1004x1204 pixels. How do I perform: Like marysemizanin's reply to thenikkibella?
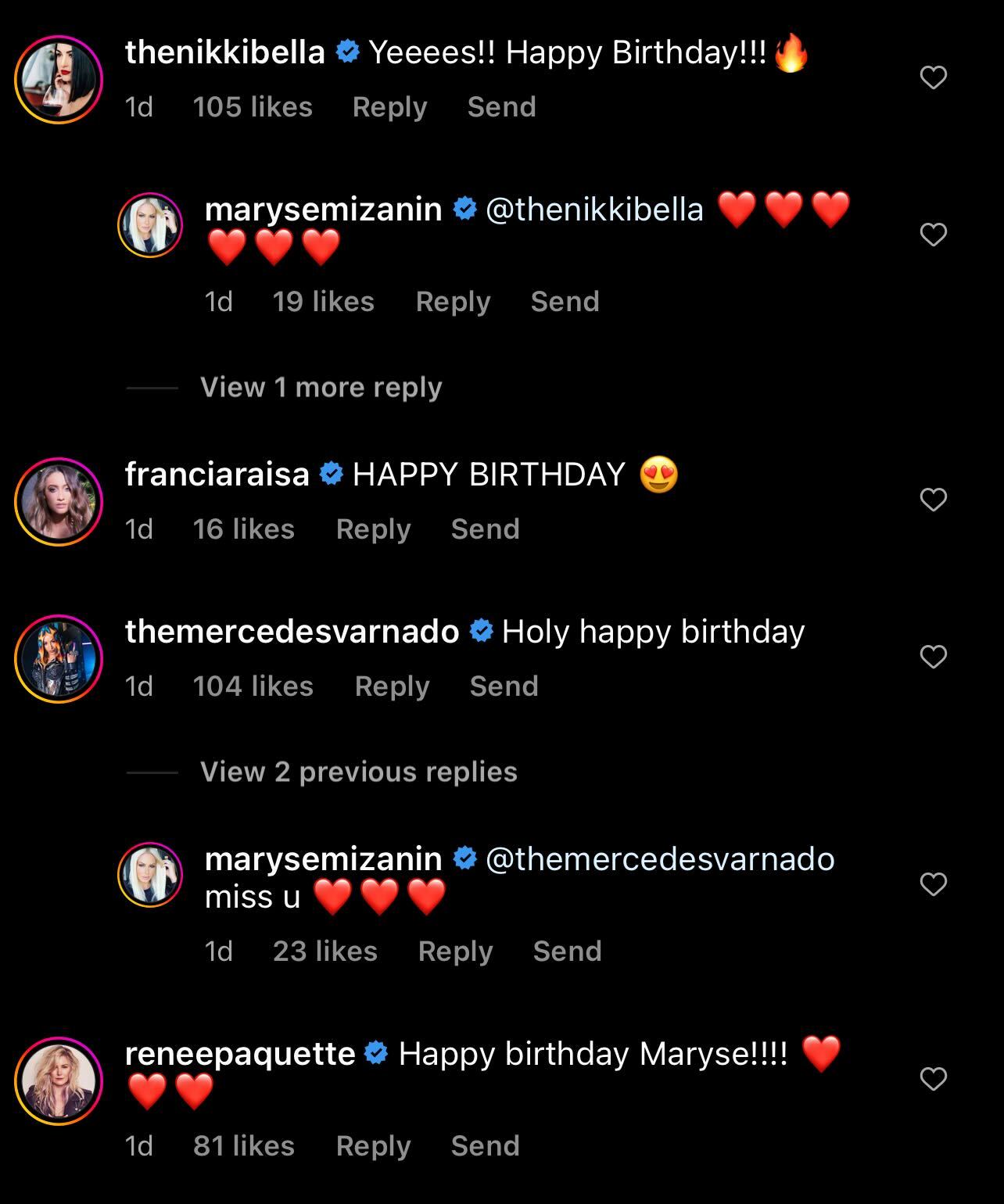(933, 235)
